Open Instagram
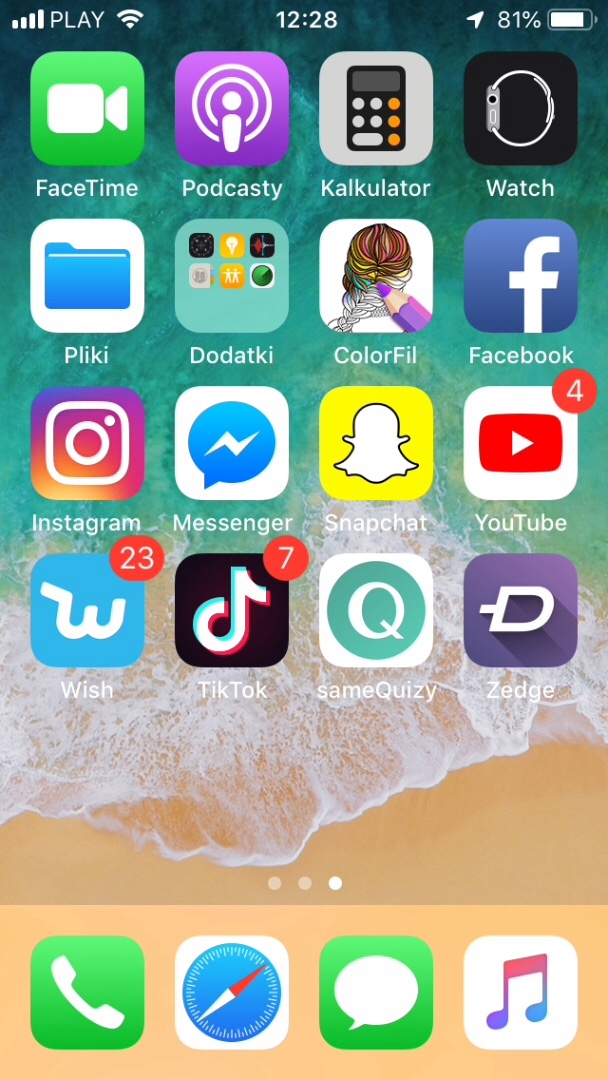The width and height of the screenshot is (608, 1080). pos(87,443)
